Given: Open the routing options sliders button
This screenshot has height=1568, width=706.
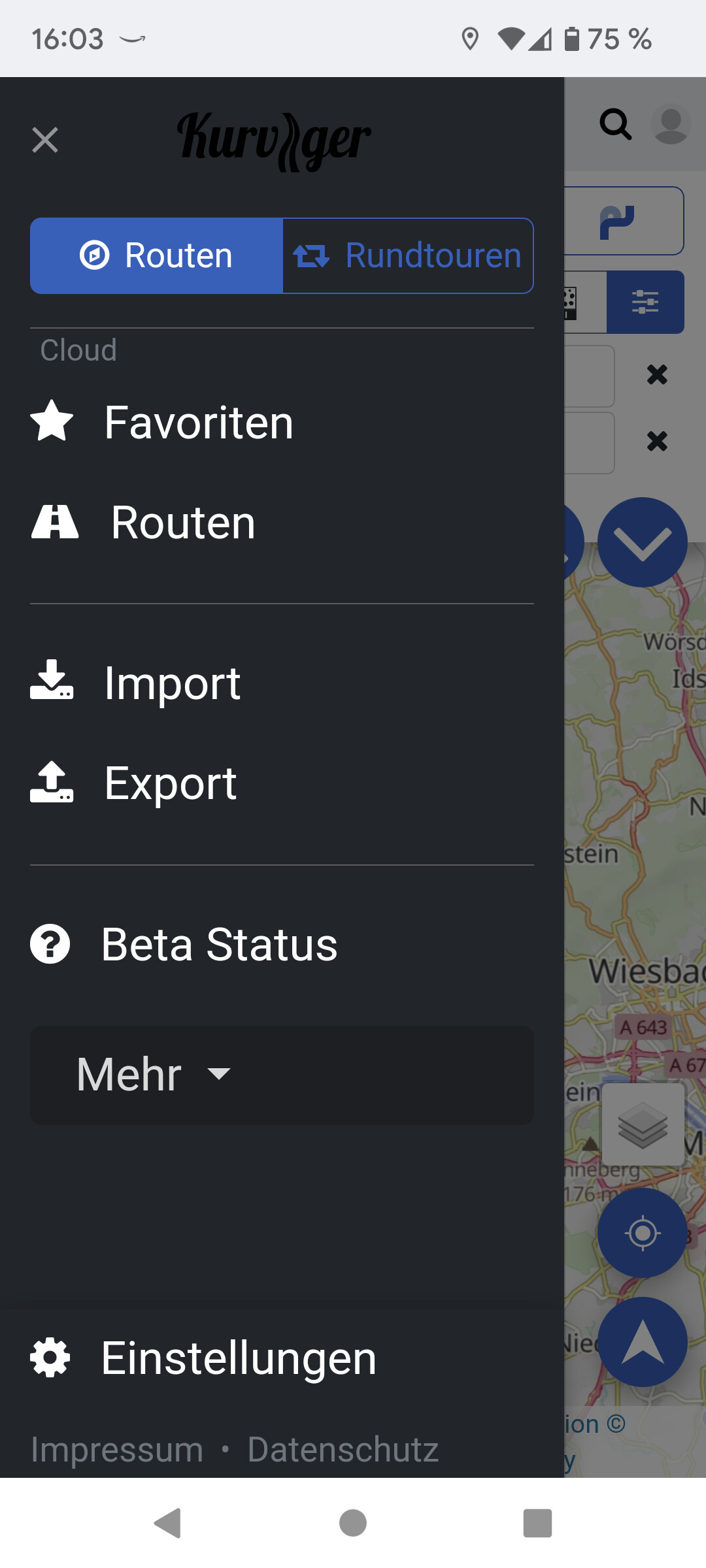Looking at the screenshot, I should (x=645, y=302).
